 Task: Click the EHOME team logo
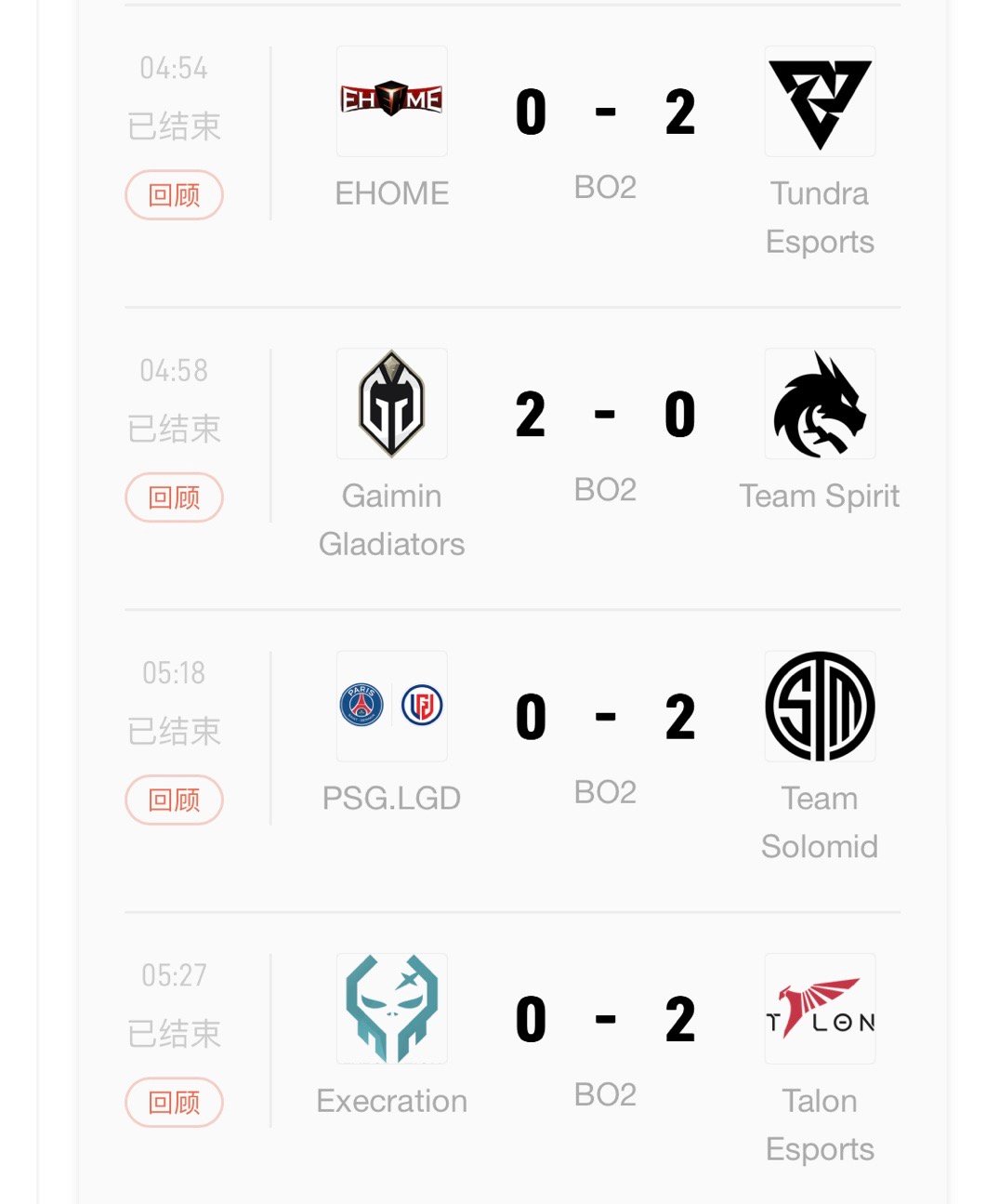[391, 101]
